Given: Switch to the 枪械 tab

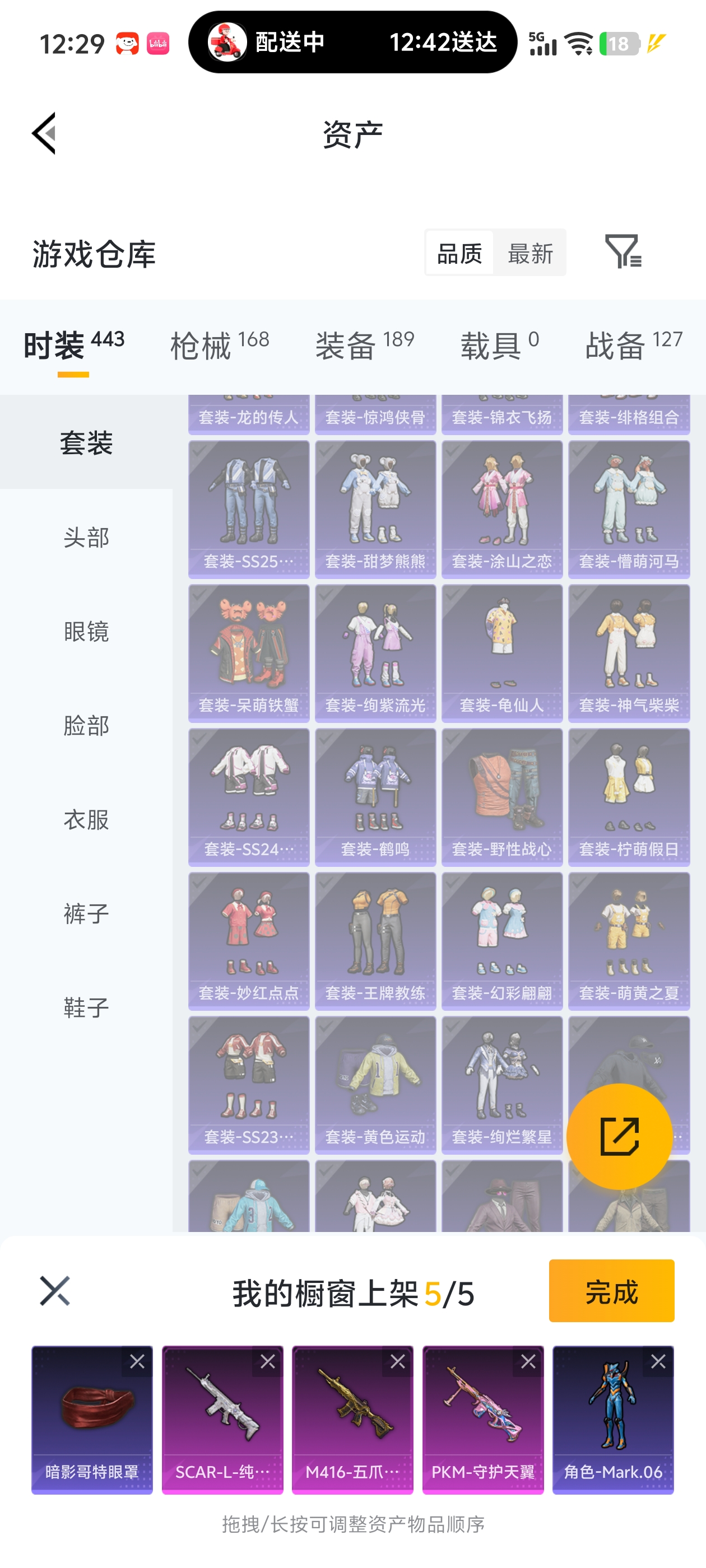Looking at the screenshot, I should [219, 345].
